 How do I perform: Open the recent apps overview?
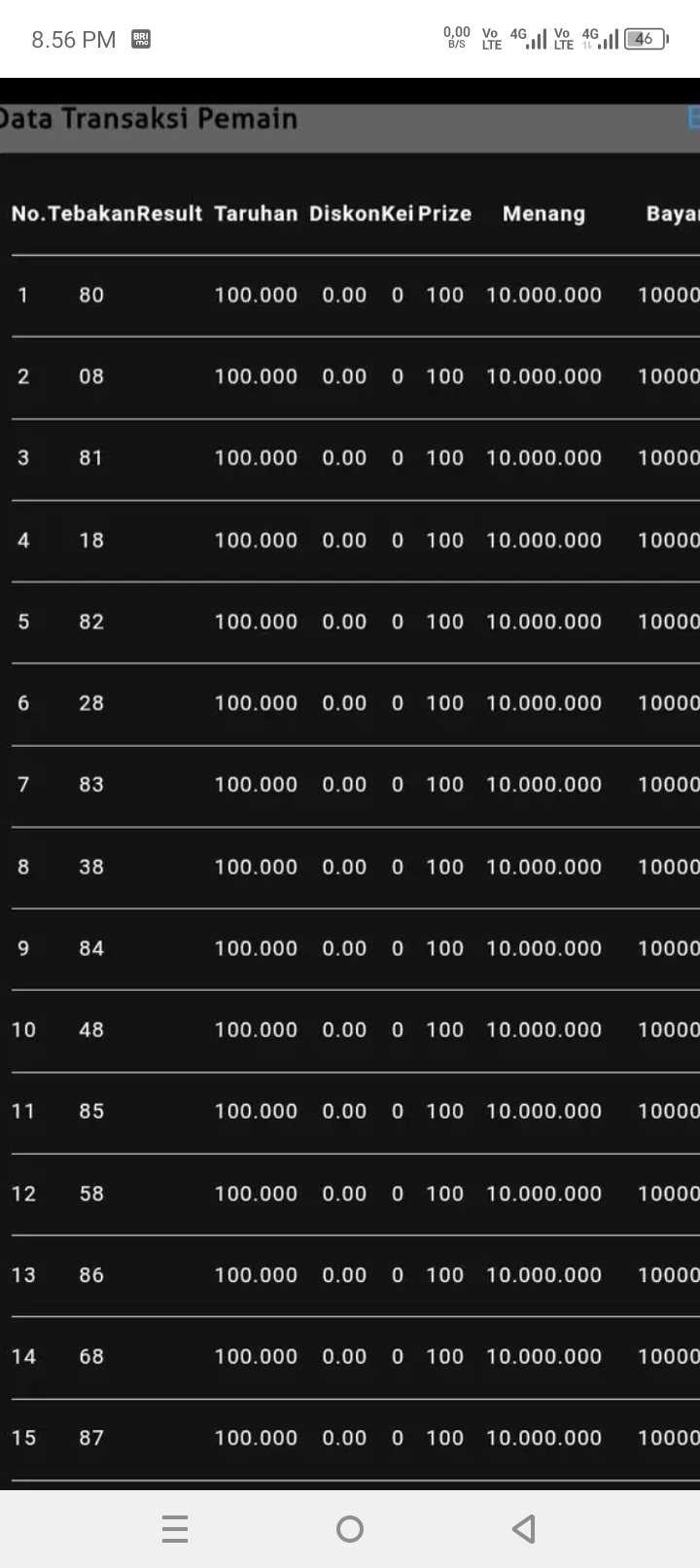175,1529
